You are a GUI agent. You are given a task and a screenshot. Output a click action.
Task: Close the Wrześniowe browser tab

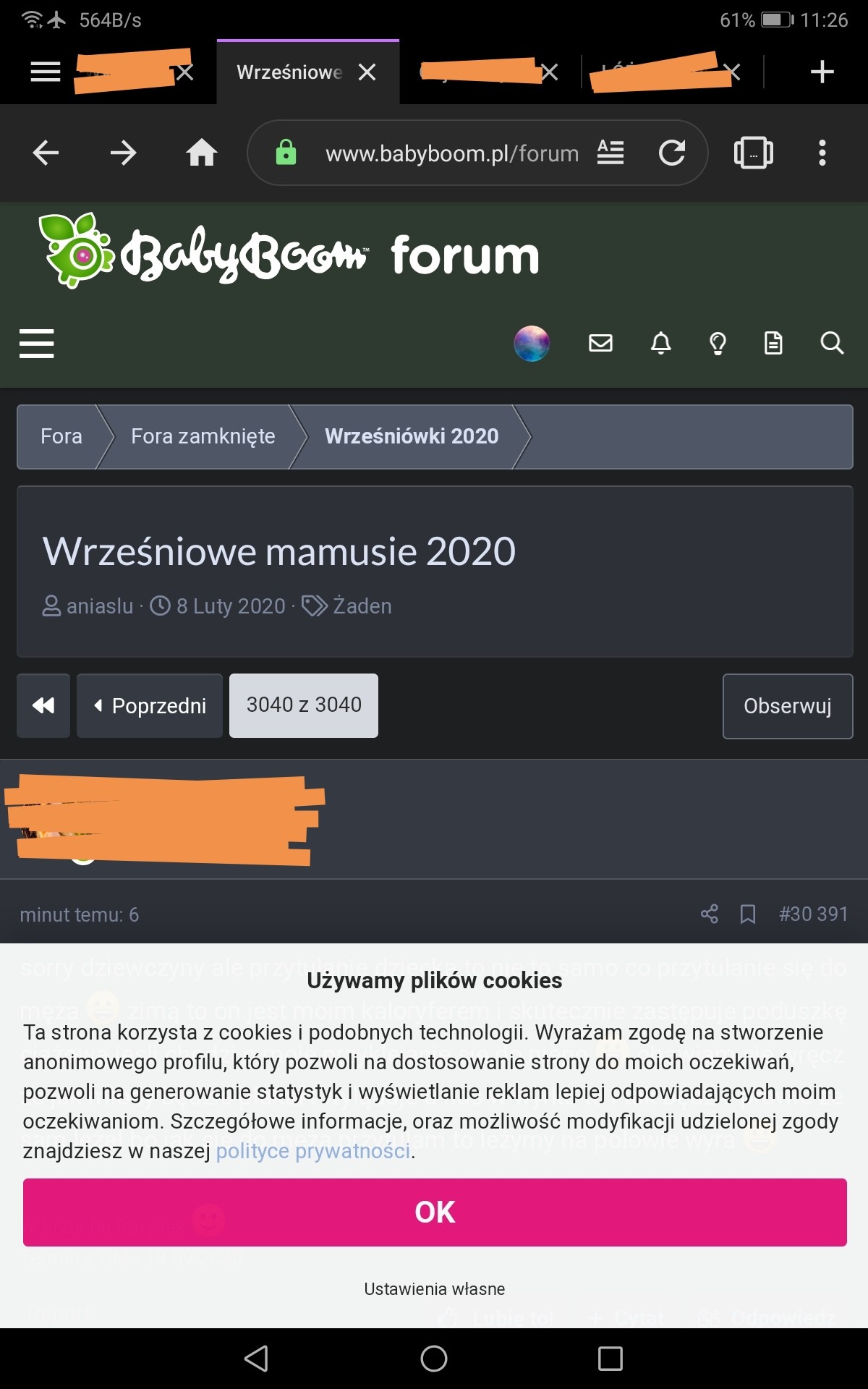click(367, 72)
